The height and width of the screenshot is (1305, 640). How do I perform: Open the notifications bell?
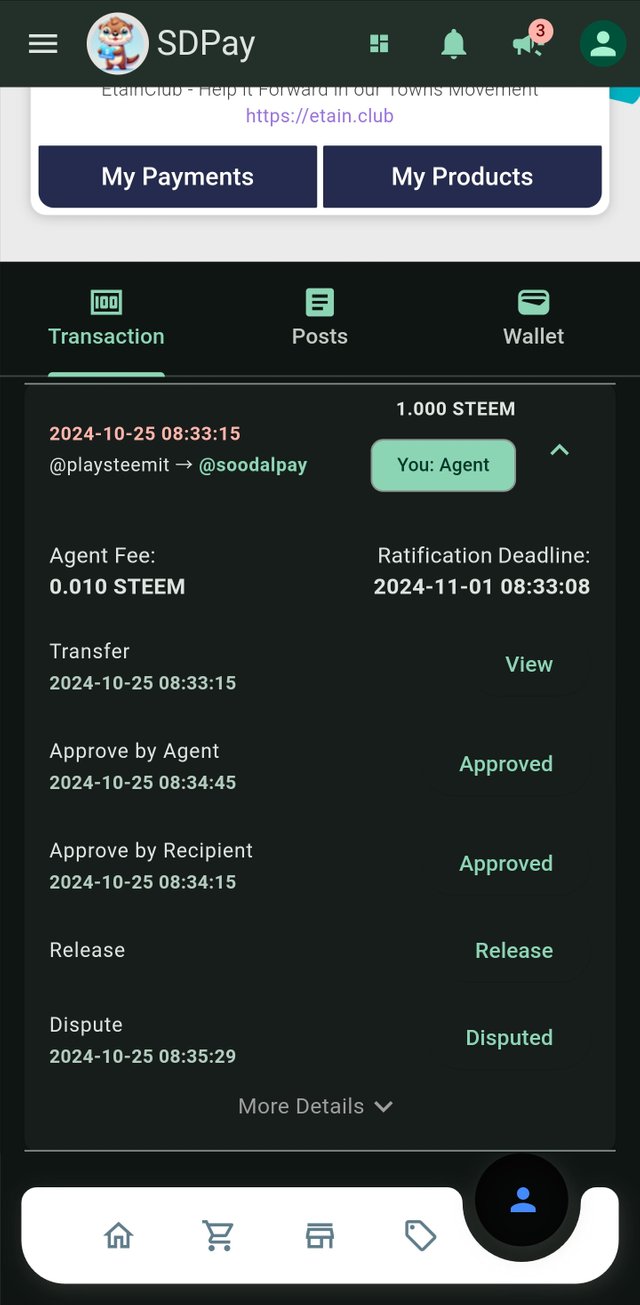[x=454, y=44]
